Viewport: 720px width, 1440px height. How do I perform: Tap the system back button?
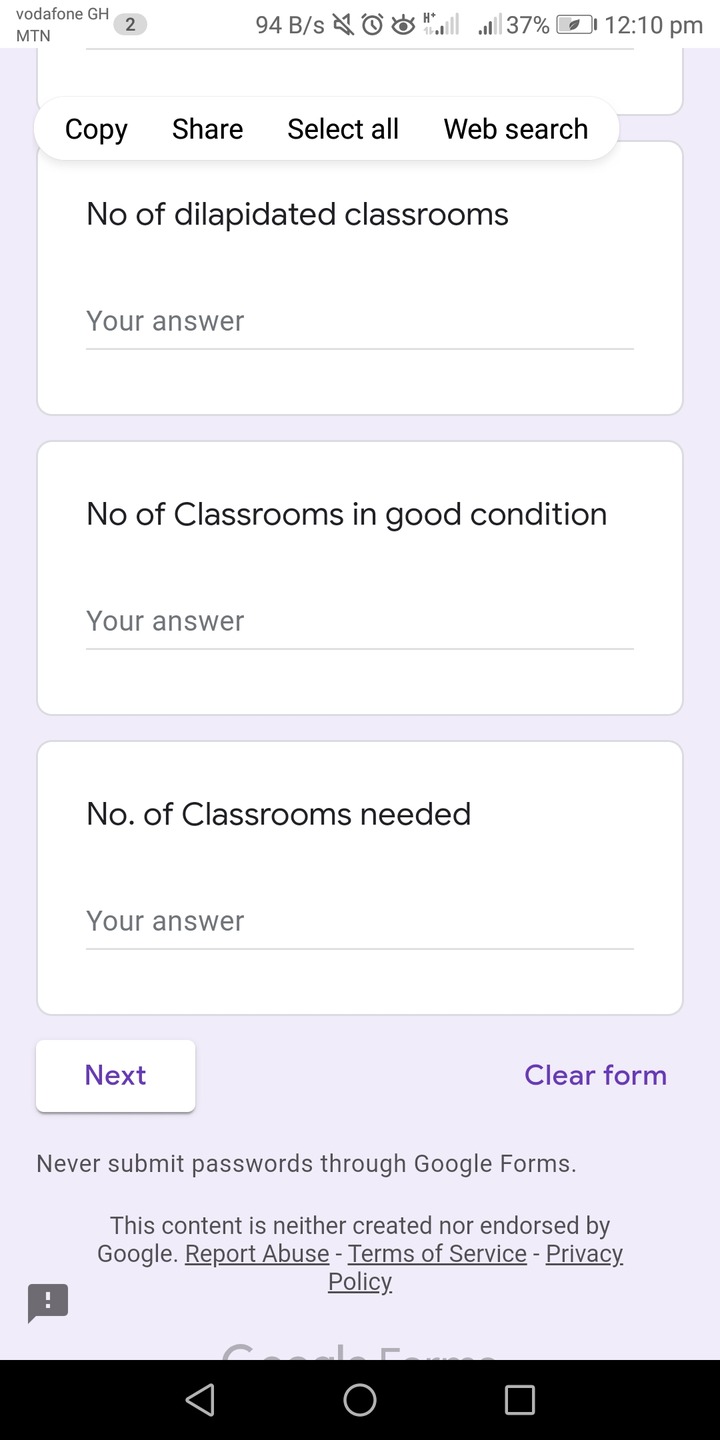coord(200,1399)
